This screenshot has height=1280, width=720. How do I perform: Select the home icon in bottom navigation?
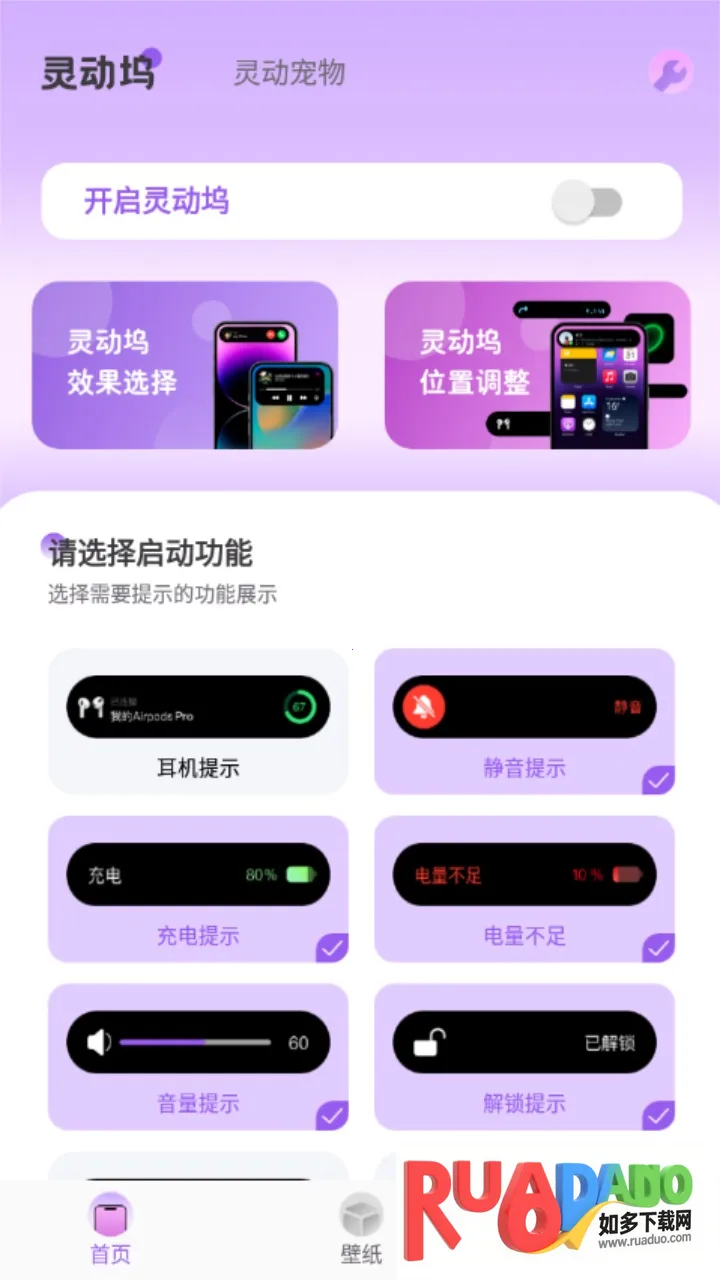(110, 1210)
